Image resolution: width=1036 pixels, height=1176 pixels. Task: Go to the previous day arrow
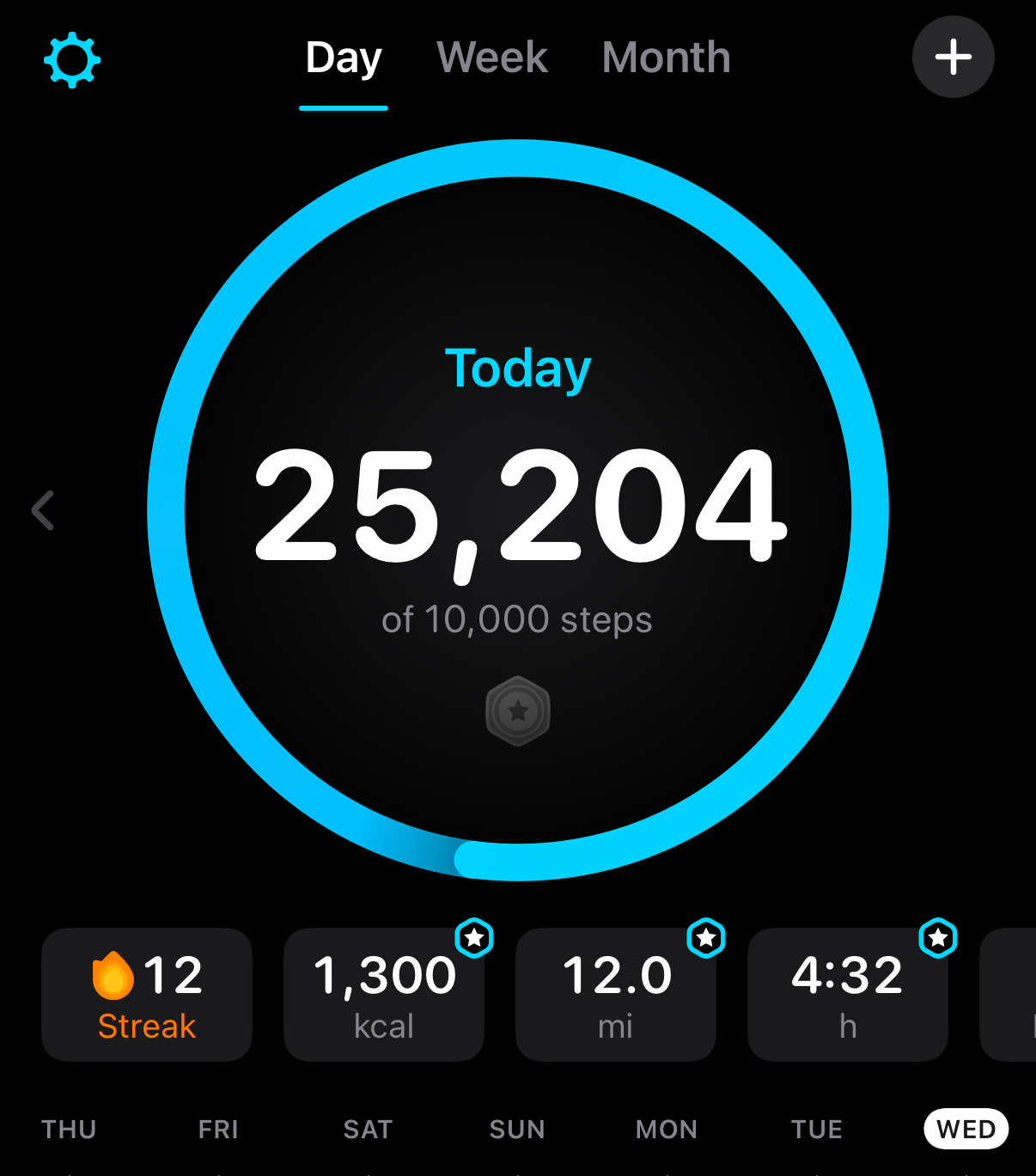click(x=43, y=510)
